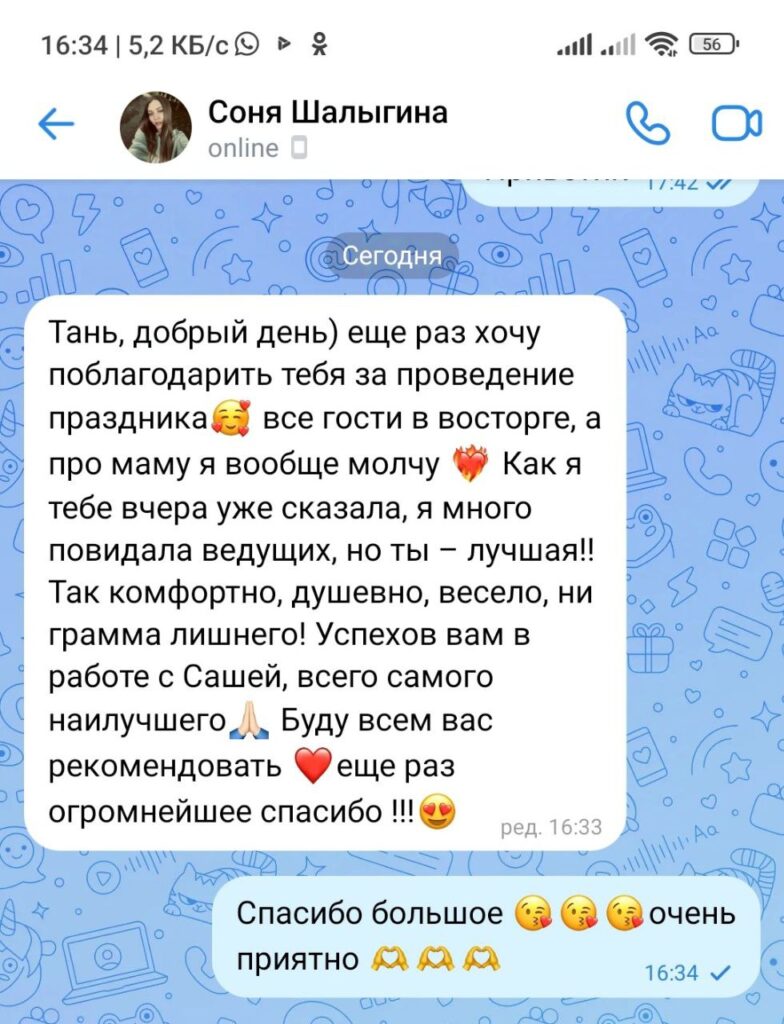Start a voice call with Соня
This screenshot has height=1024, width=784.
point(647,124)
